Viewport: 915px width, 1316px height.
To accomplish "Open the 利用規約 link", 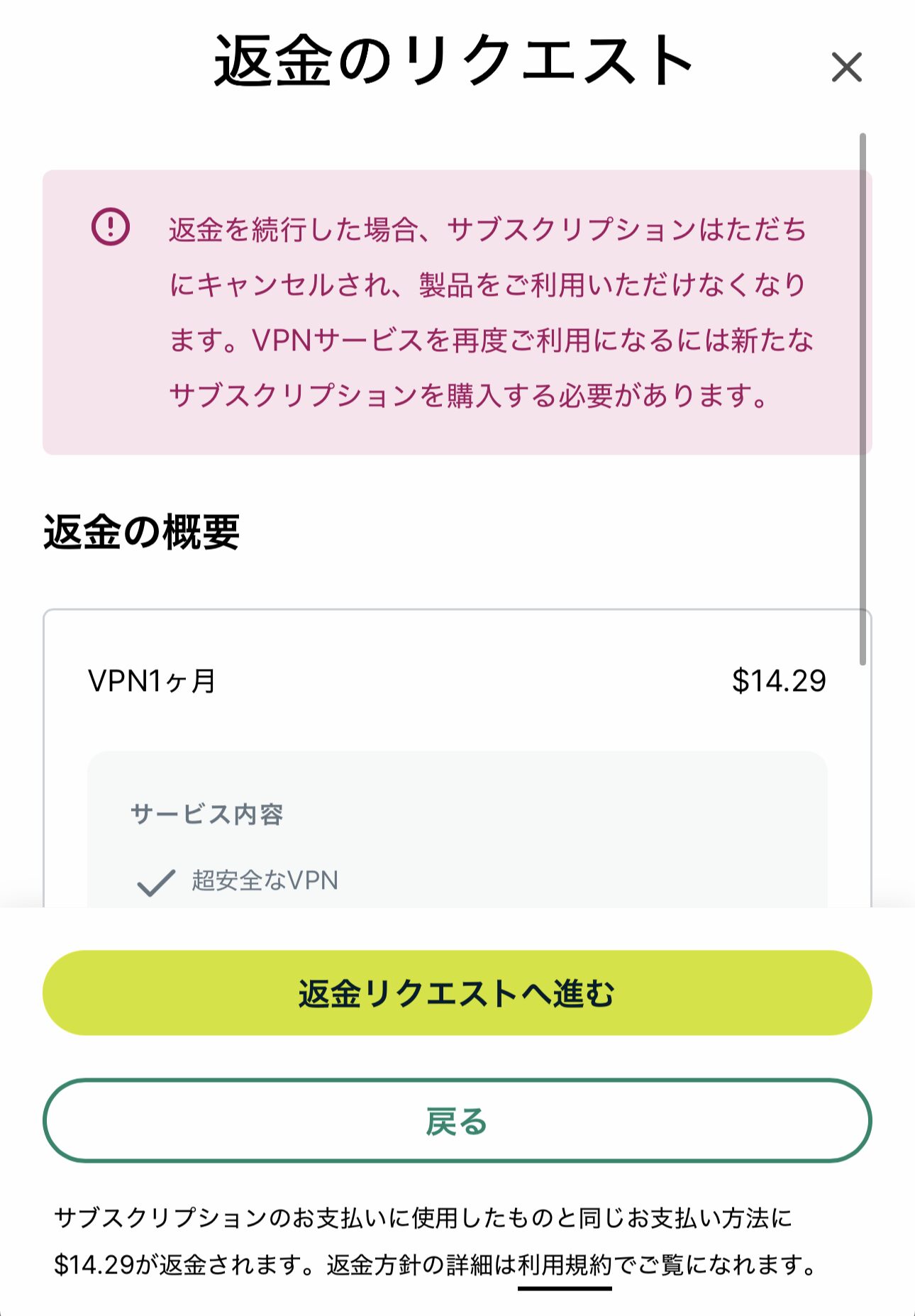I will (565, 1265).
